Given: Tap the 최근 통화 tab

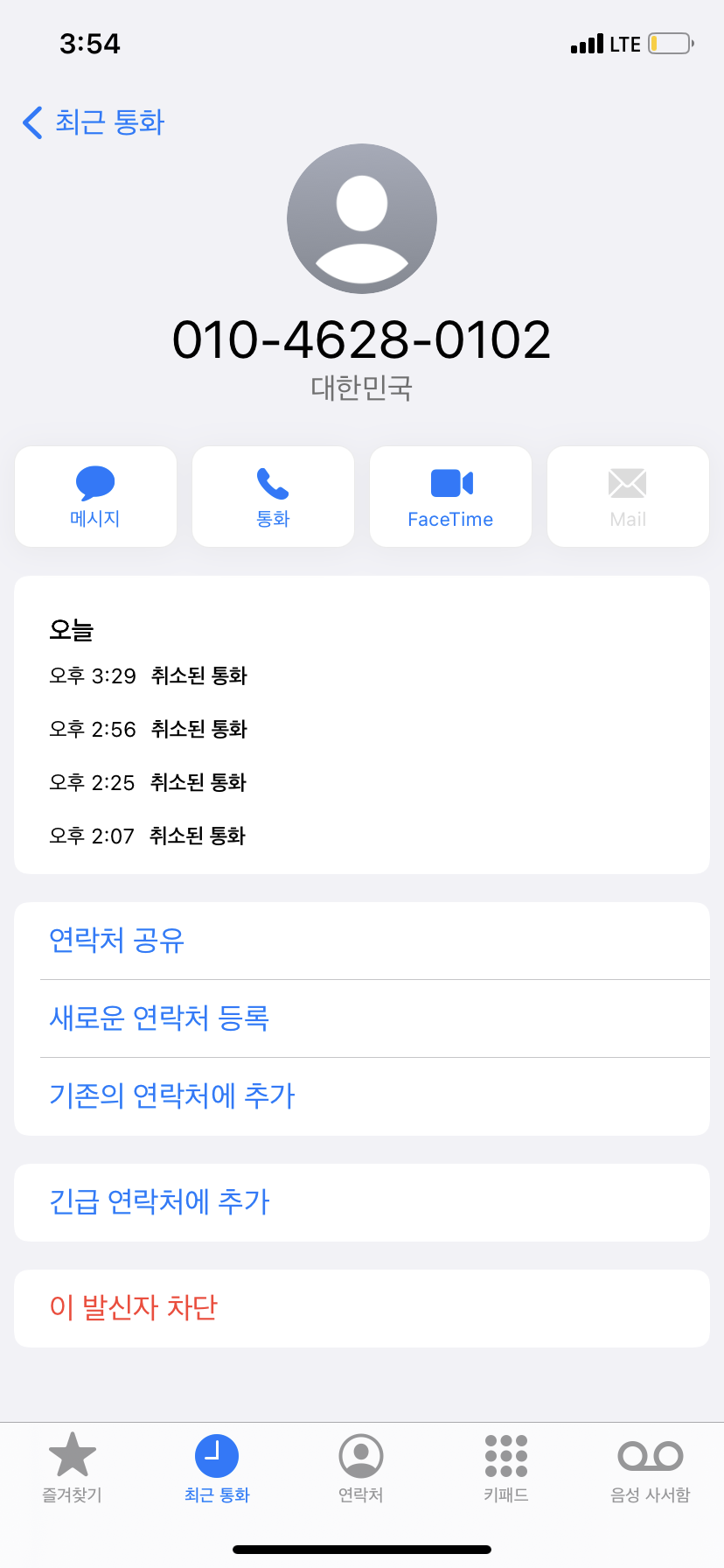Looking at the screenshot, I should click(x=217, y=1468).
